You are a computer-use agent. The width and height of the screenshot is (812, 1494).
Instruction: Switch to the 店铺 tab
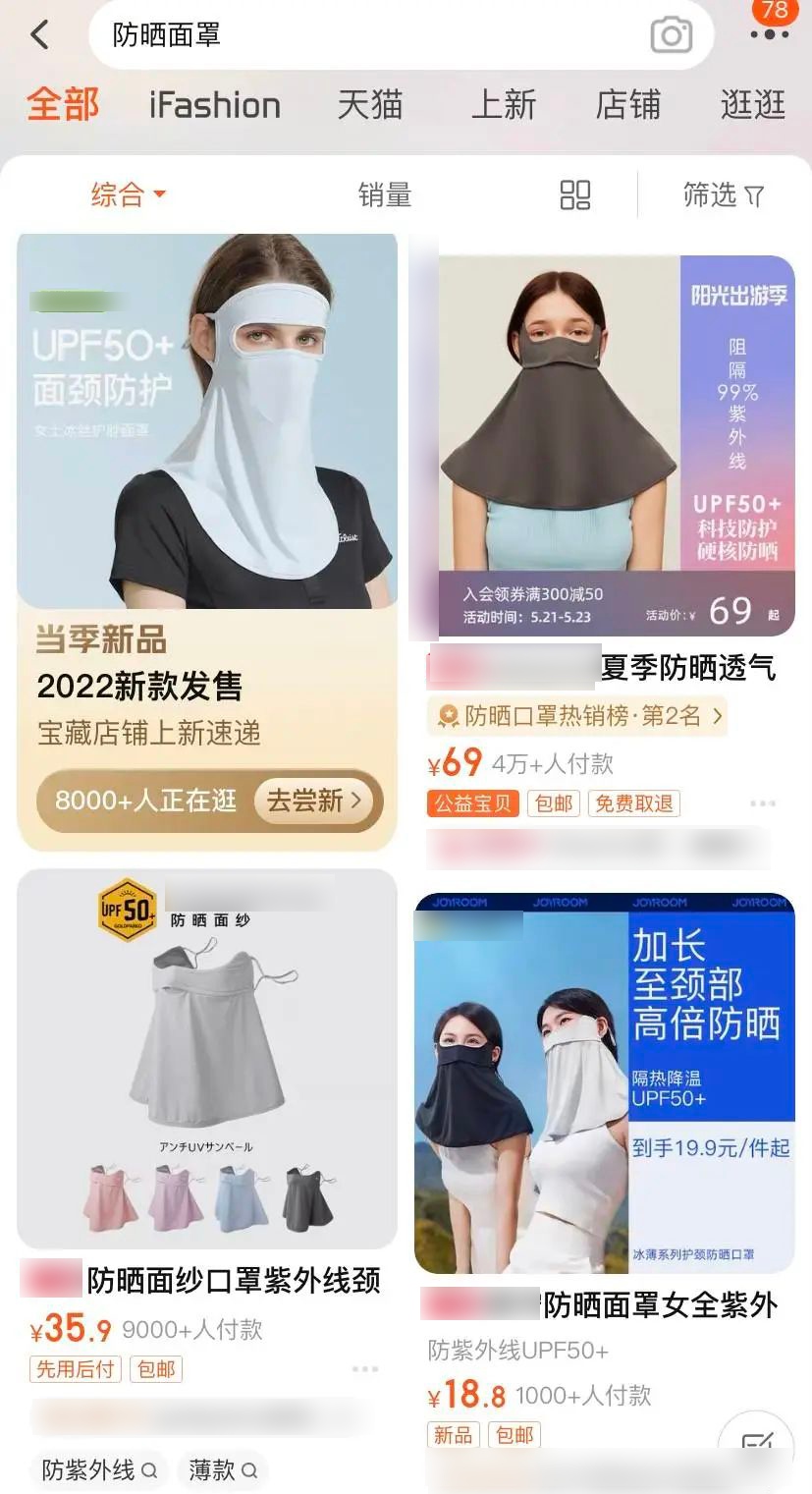[627, 105]
